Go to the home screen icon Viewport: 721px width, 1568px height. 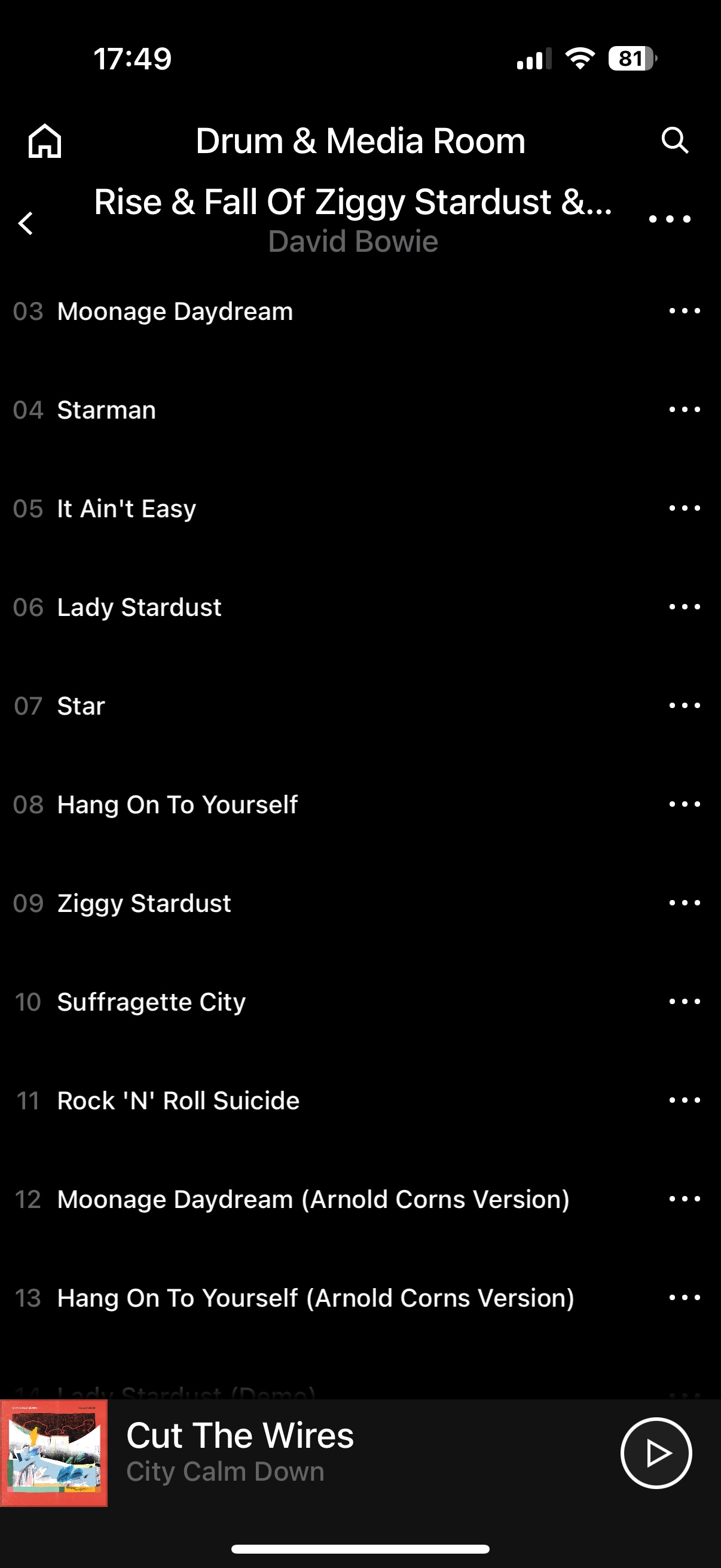(x=44, y=141)
